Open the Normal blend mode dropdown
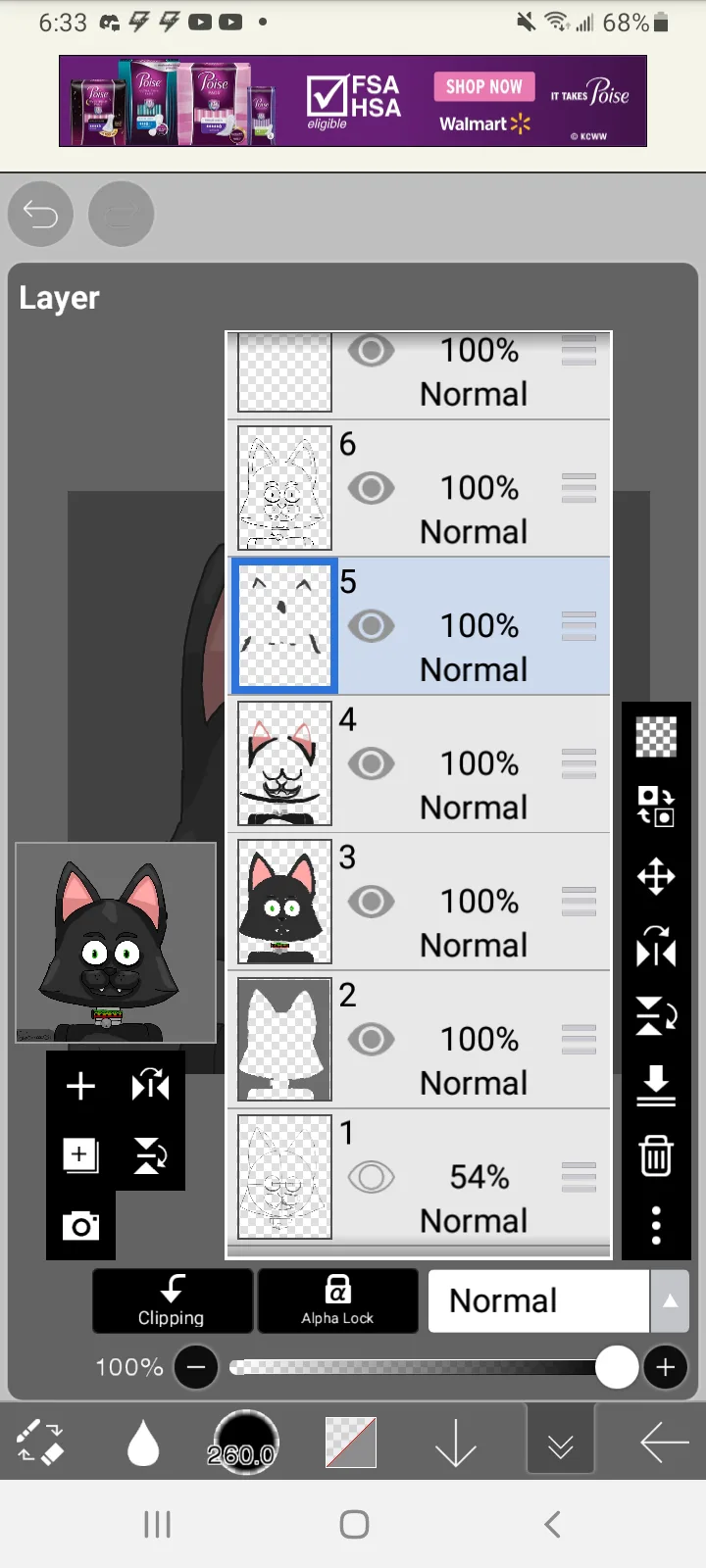The image size is (706, 1568). tap(558, 1301)
